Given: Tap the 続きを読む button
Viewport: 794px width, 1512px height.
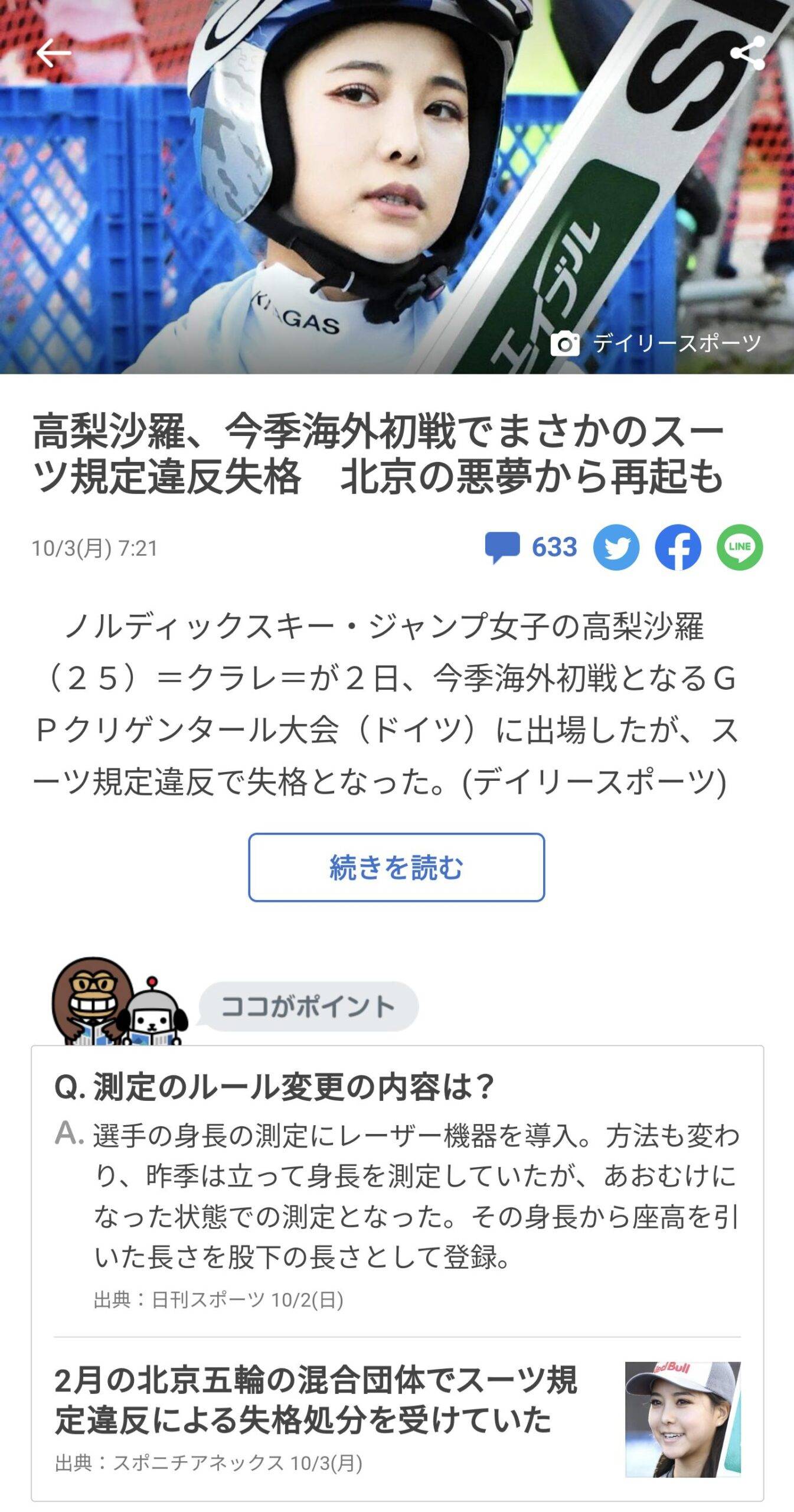Looking at the screenshot, I should [396, 867].
